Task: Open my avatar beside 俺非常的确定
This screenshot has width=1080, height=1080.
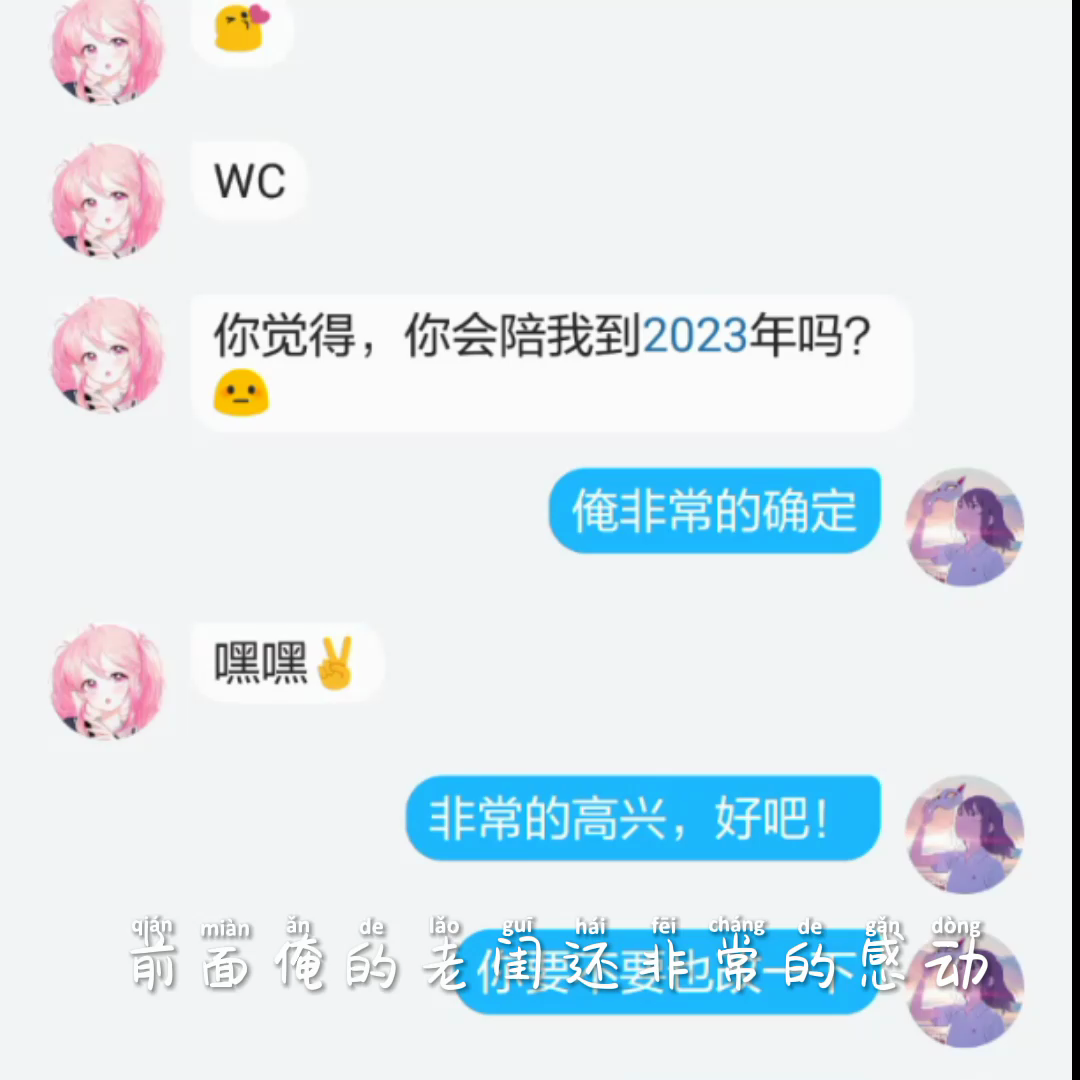Action: [964, 527]
